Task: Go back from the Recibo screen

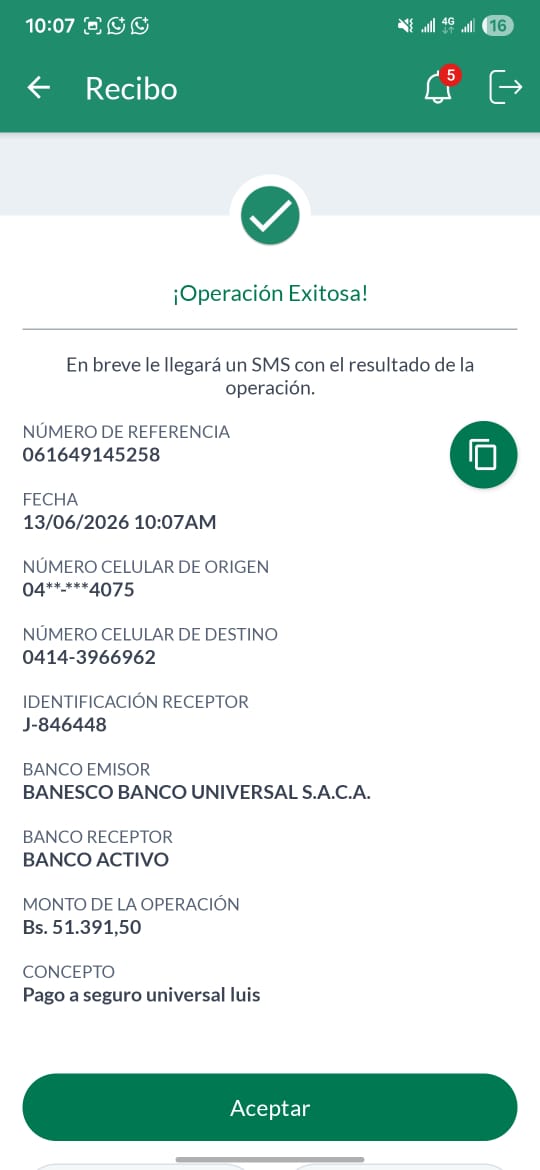Action: point(39,88)
